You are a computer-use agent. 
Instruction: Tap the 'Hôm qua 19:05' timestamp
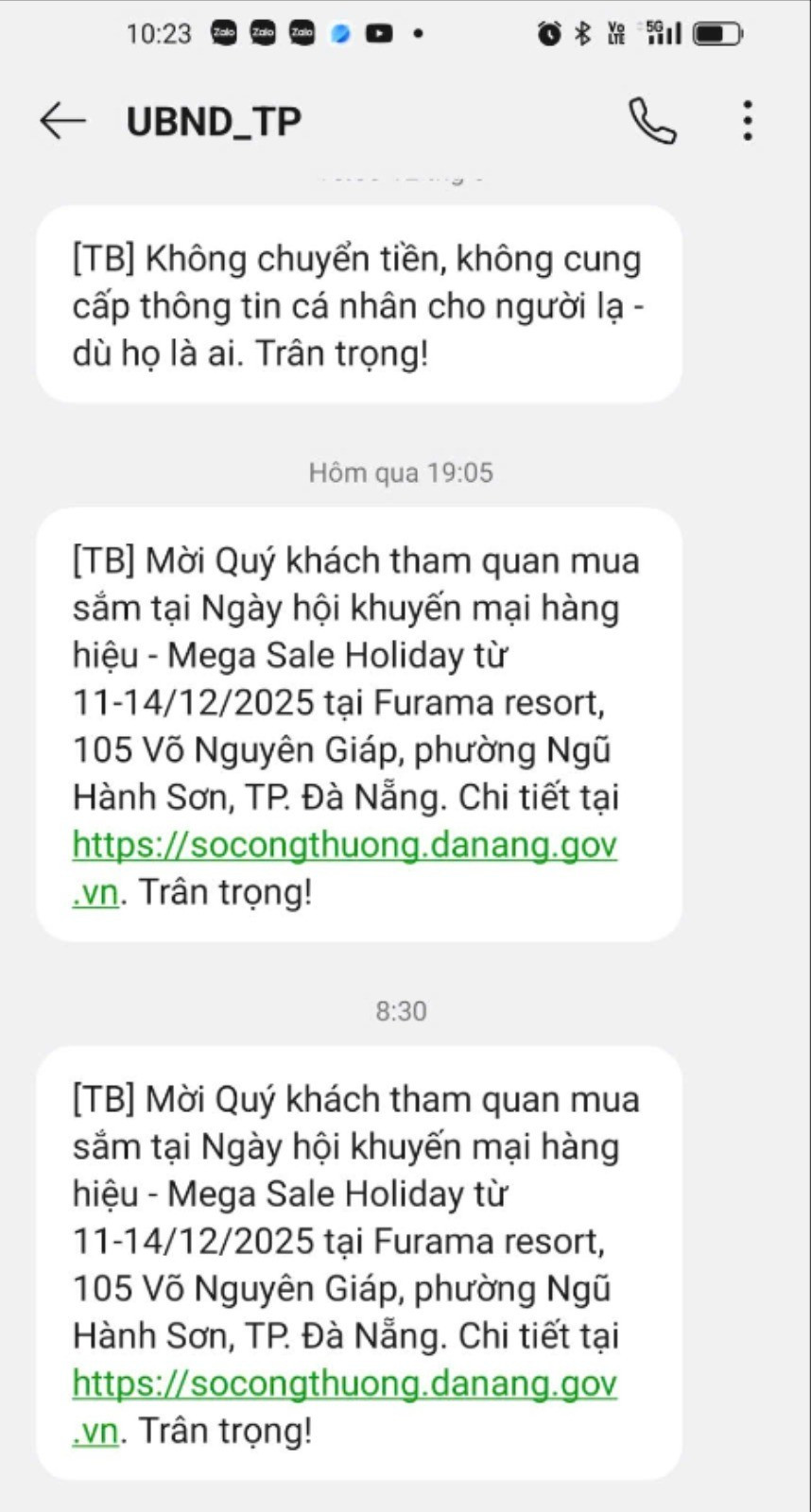401,472
